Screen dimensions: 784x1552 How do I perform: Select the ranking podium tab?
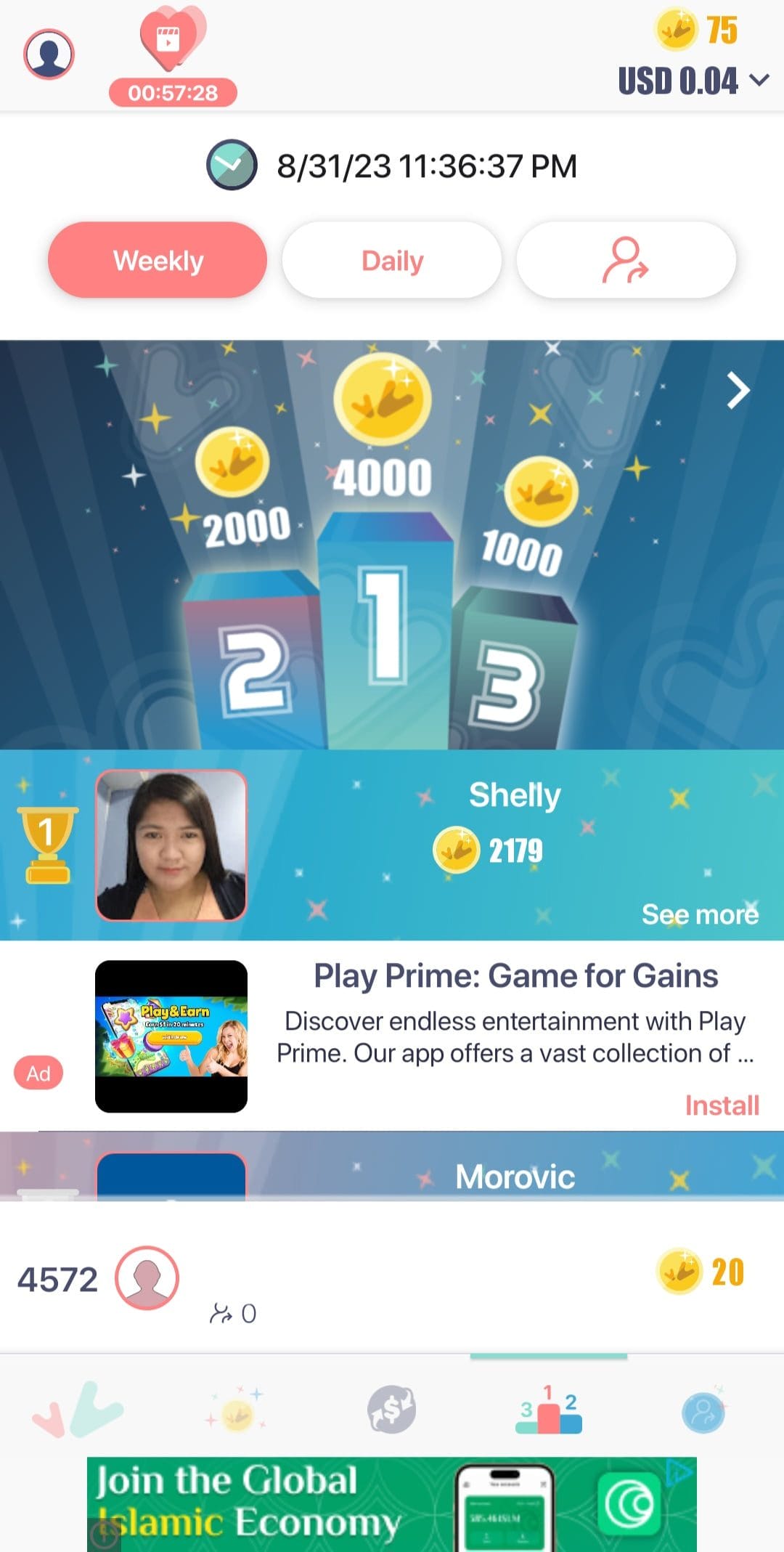pyautogui.click(x=549, y=1410)
